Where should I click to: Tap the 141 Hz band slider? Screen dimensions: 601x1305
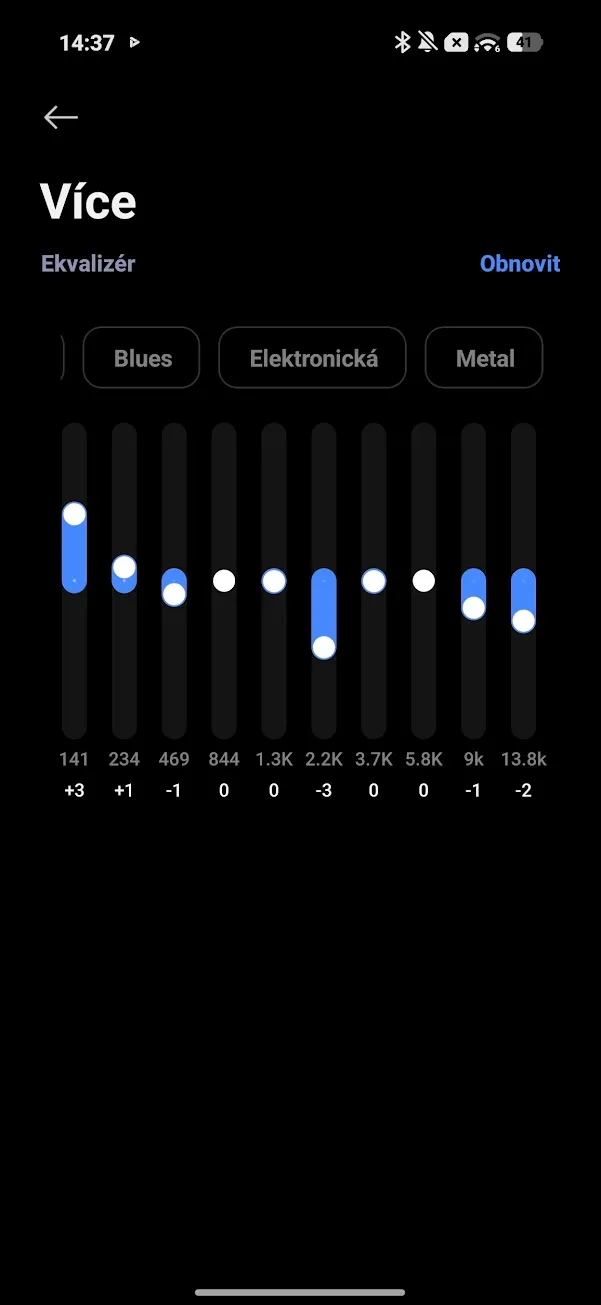[x=75, y=515]
